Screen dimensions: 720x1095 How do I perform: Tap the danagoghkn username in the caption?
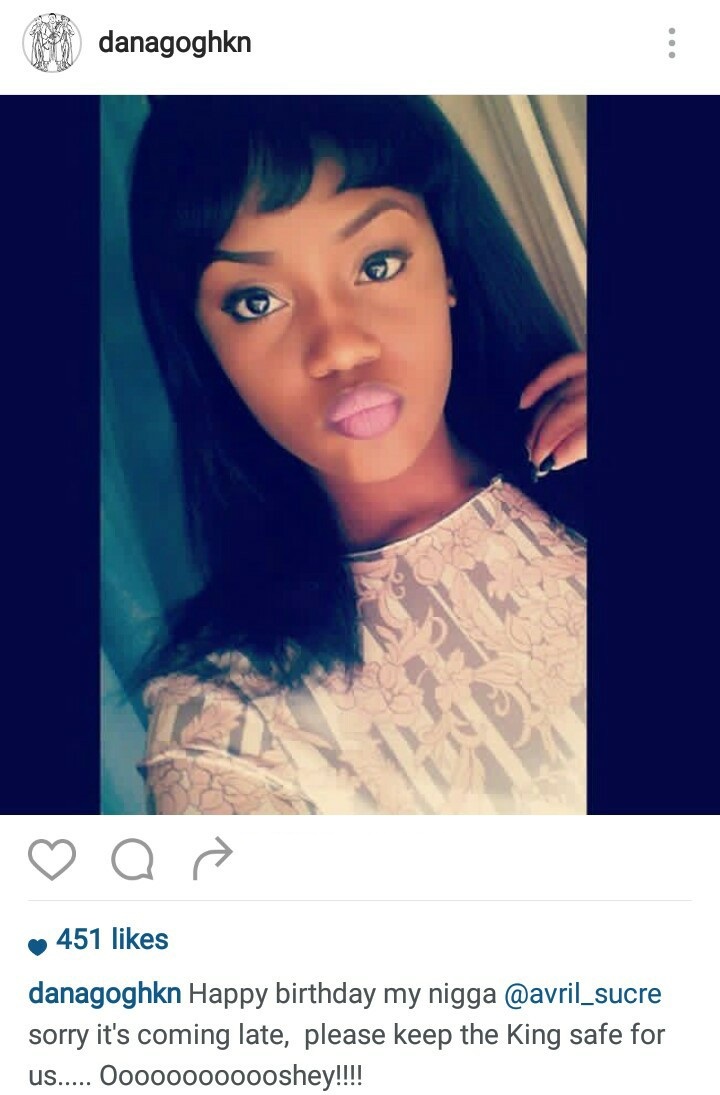pyautogui.click(x=105, y=994)
